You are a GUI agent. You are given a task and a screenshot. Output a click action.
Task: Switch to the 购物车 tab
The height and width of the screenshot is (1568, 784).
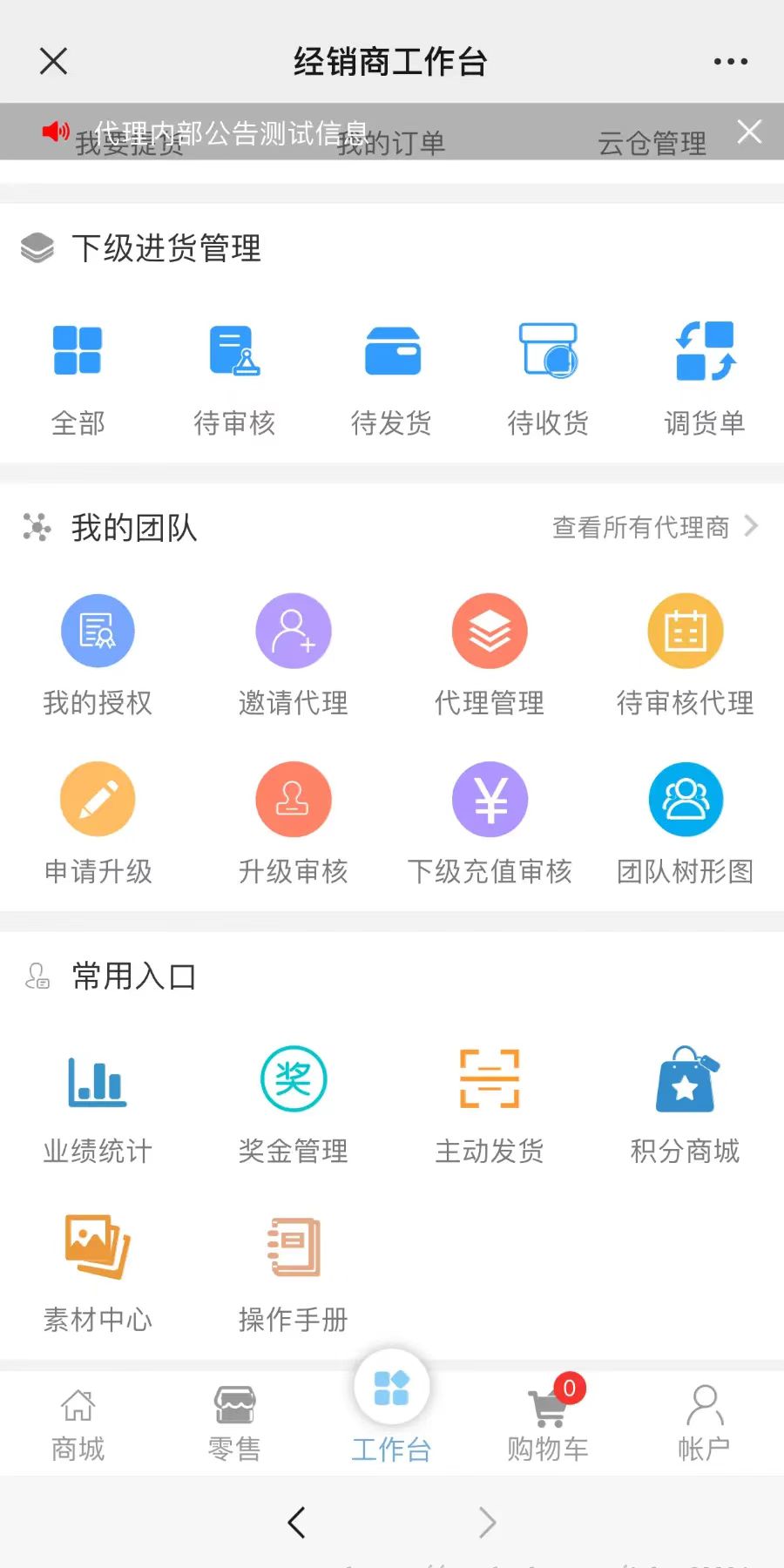point(548,1424)
